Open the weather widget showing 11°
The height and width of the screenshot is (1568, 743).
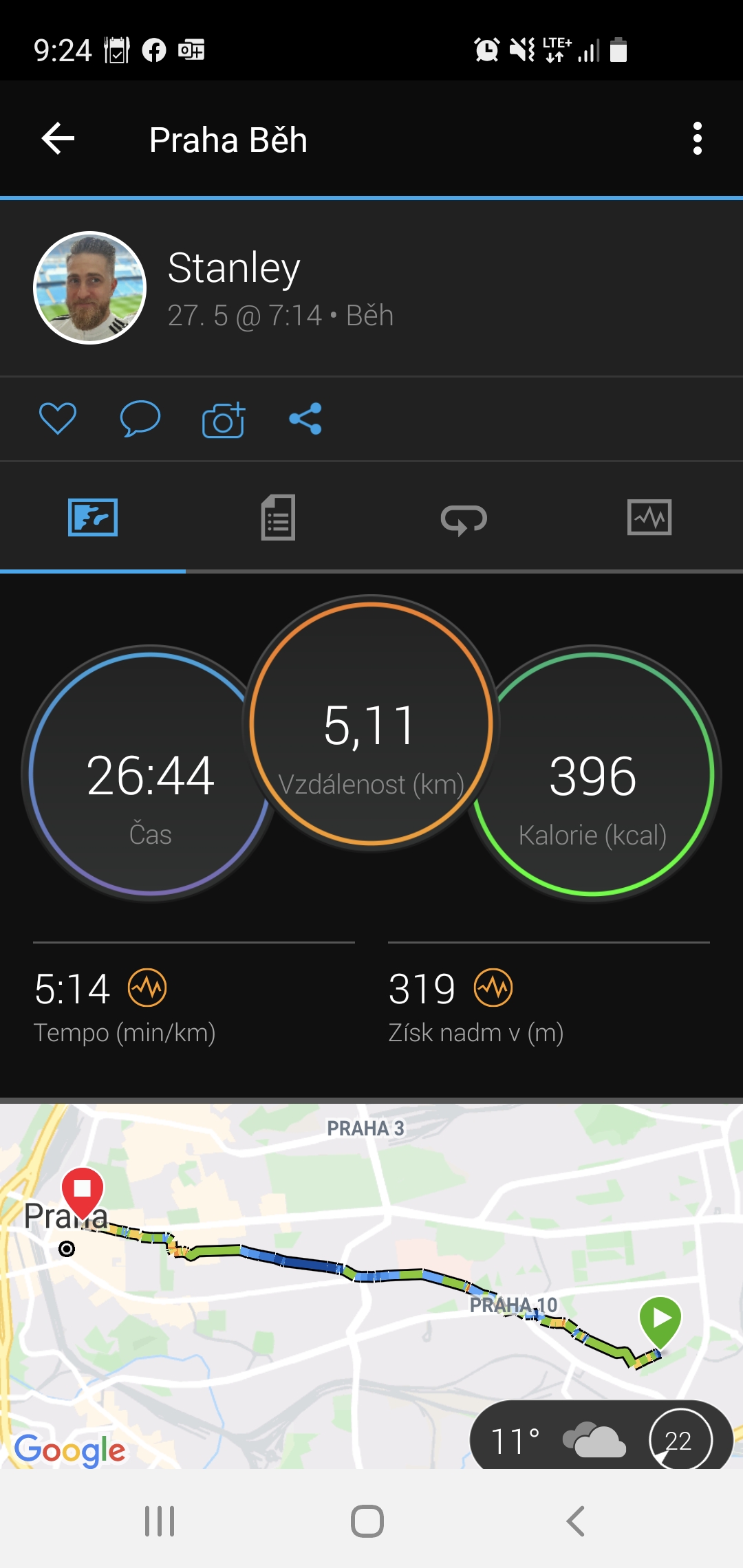click(601, 1437)
